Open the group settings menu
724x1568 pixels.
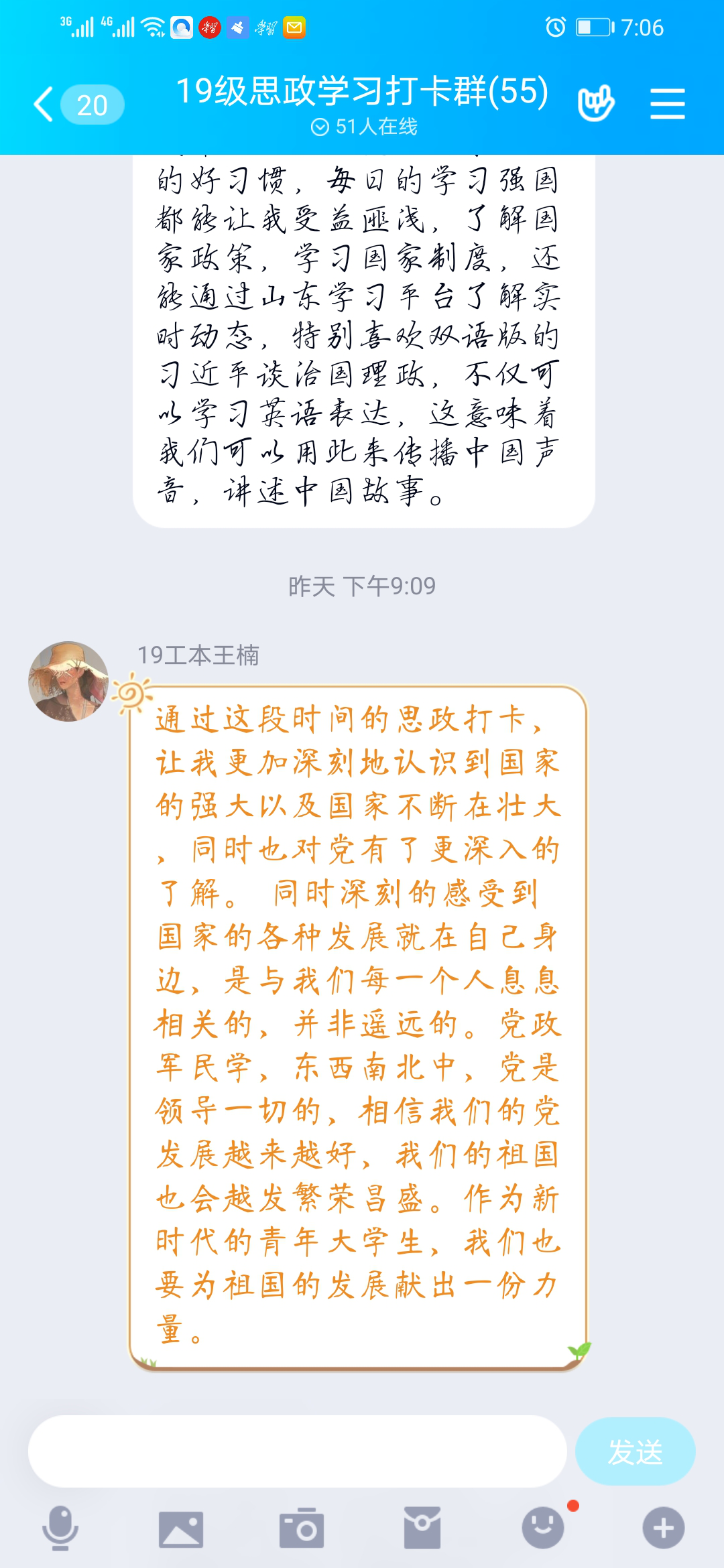coord(667,104)
